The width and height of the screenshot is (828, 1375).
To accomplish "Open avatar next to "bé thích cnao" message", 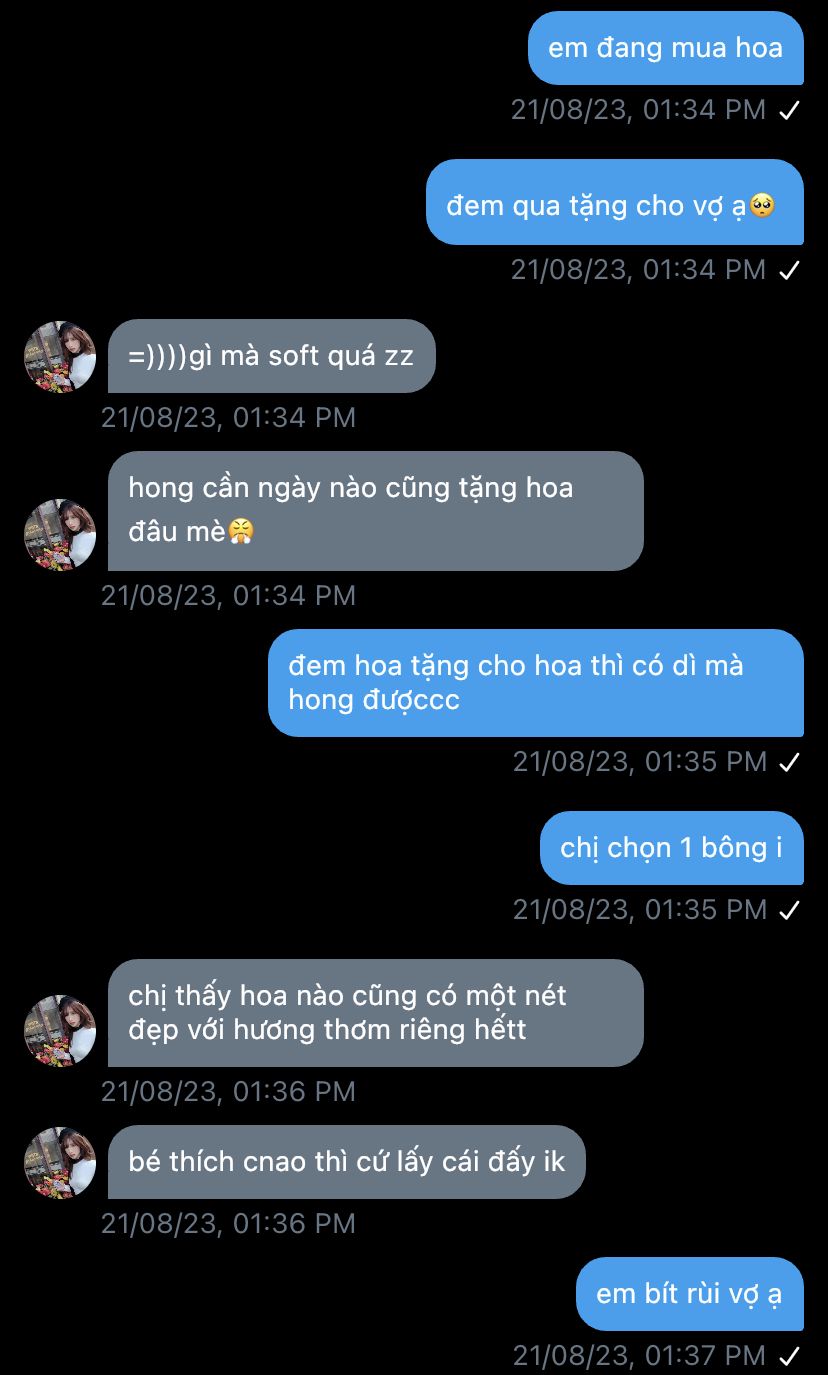I will [60, 1163].
